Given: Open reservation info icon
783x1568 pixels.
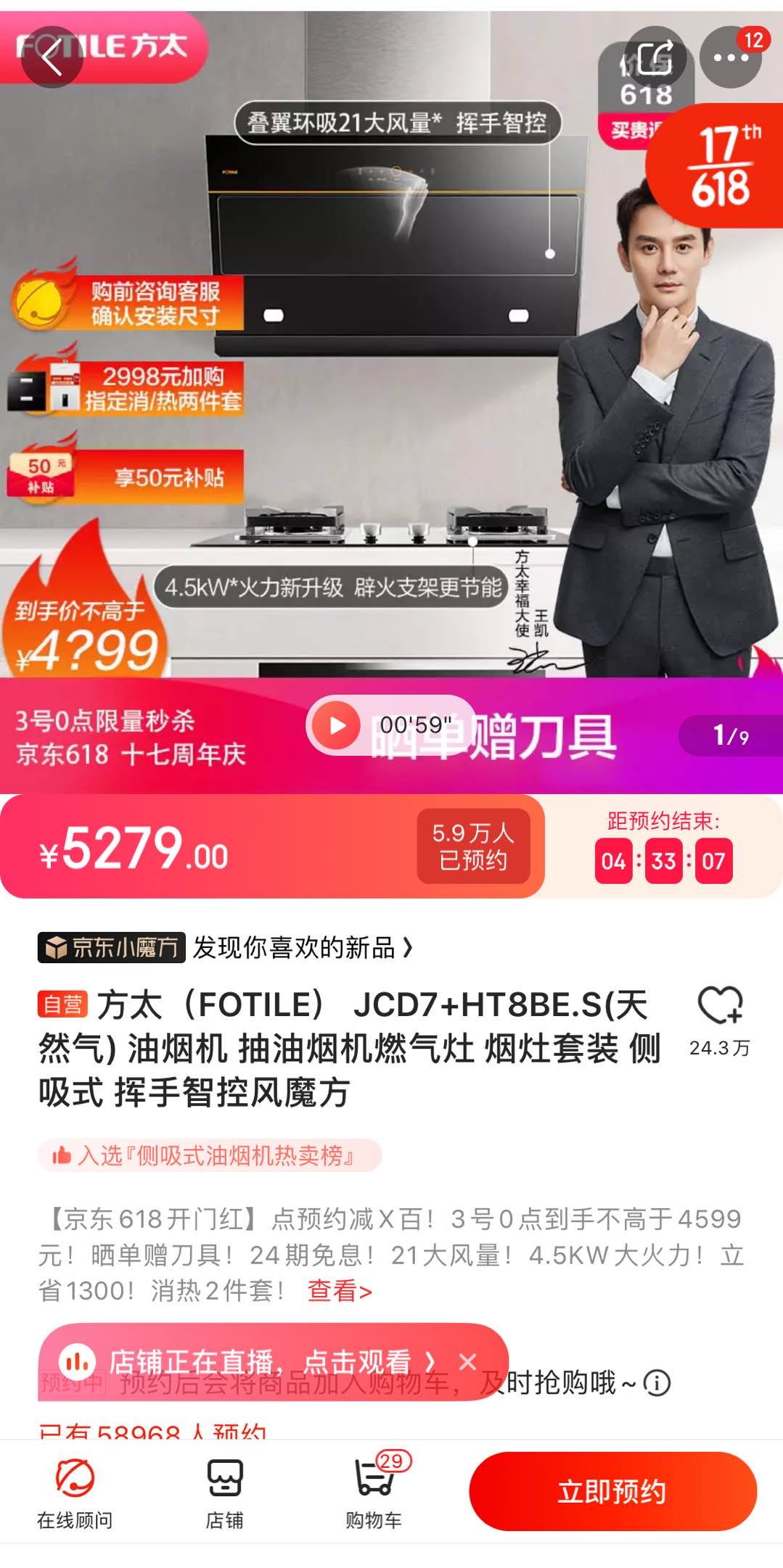Looking at the screenshot, I should [x=657, y=1383].
